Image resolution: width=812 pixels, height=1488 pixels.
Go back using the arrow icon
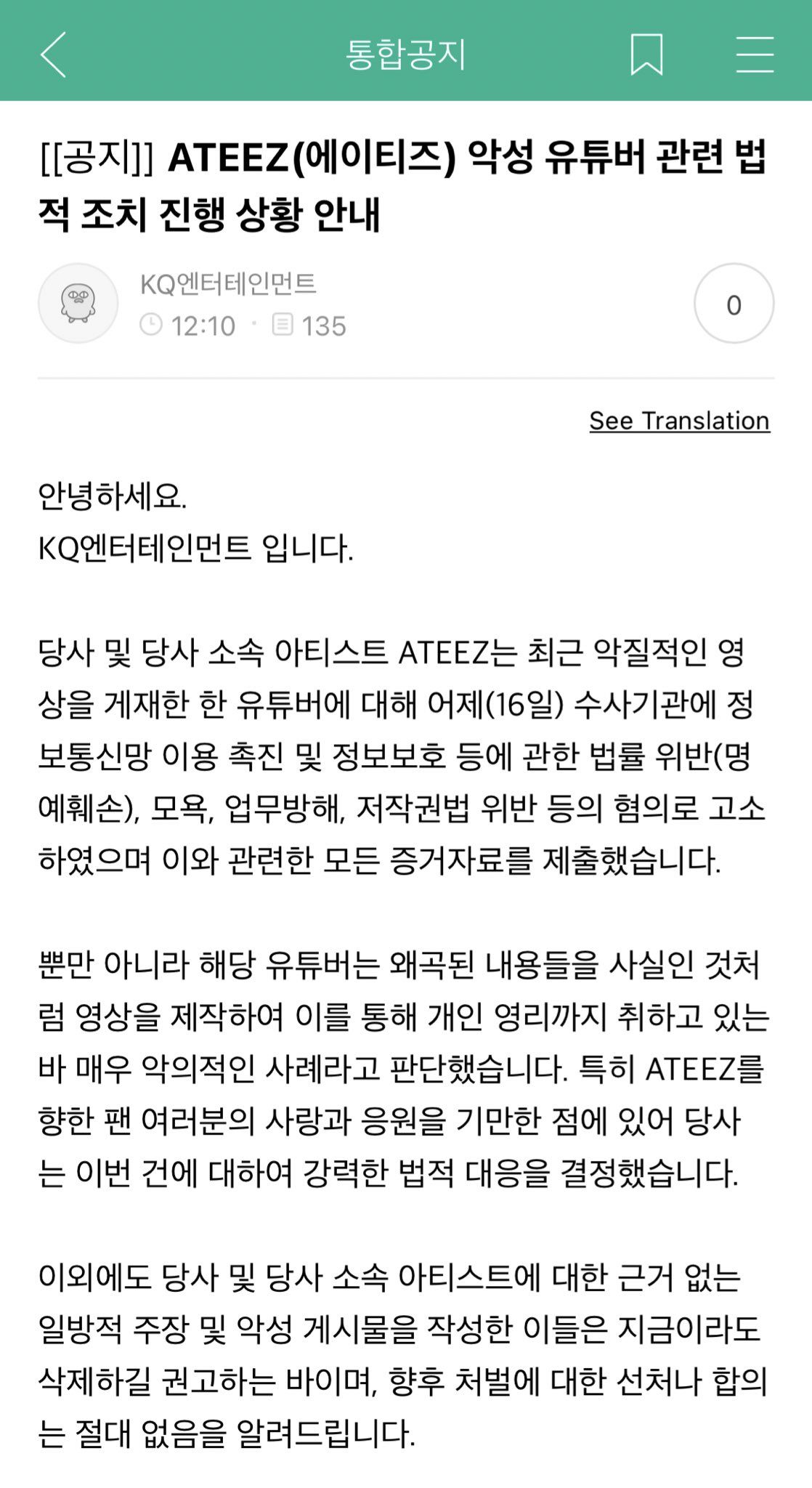coord(53,54)
